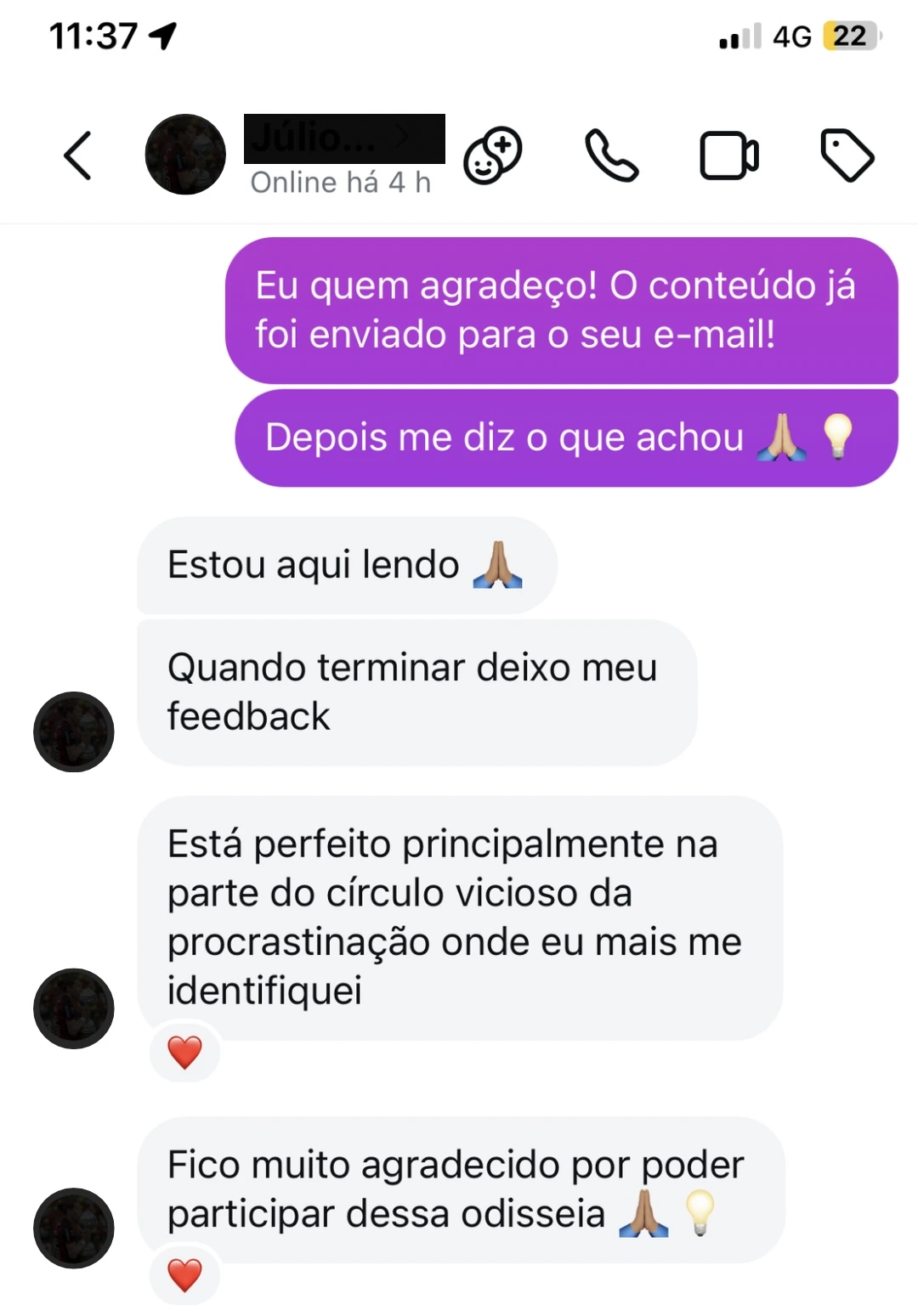Start a video call with Júlio
Viewport: 918px width, 1316px height.
(x=728, y=155)
